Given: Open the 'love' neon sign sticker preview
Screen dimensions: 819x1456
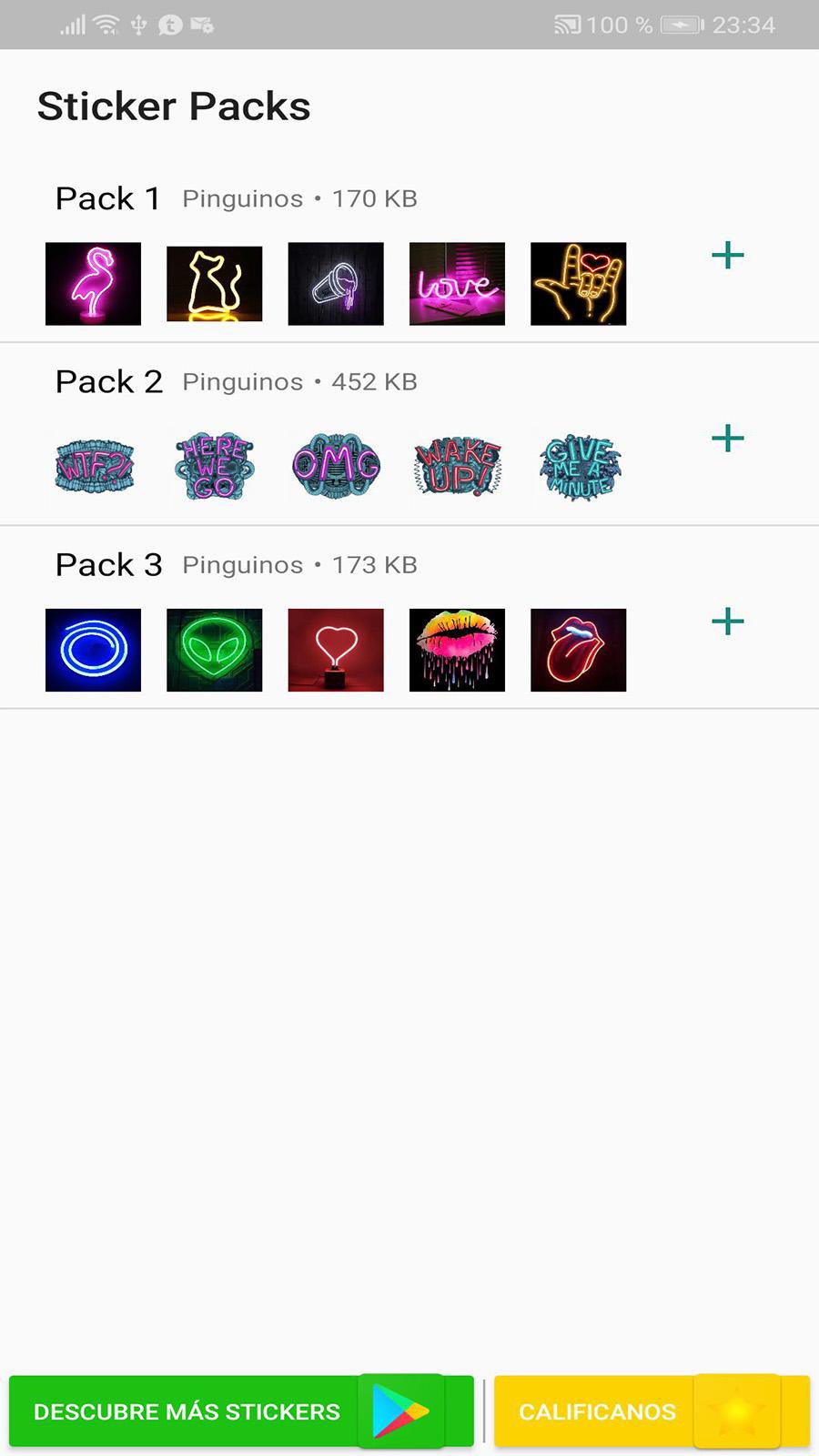Looking at the screenshot, I should 457,283.
